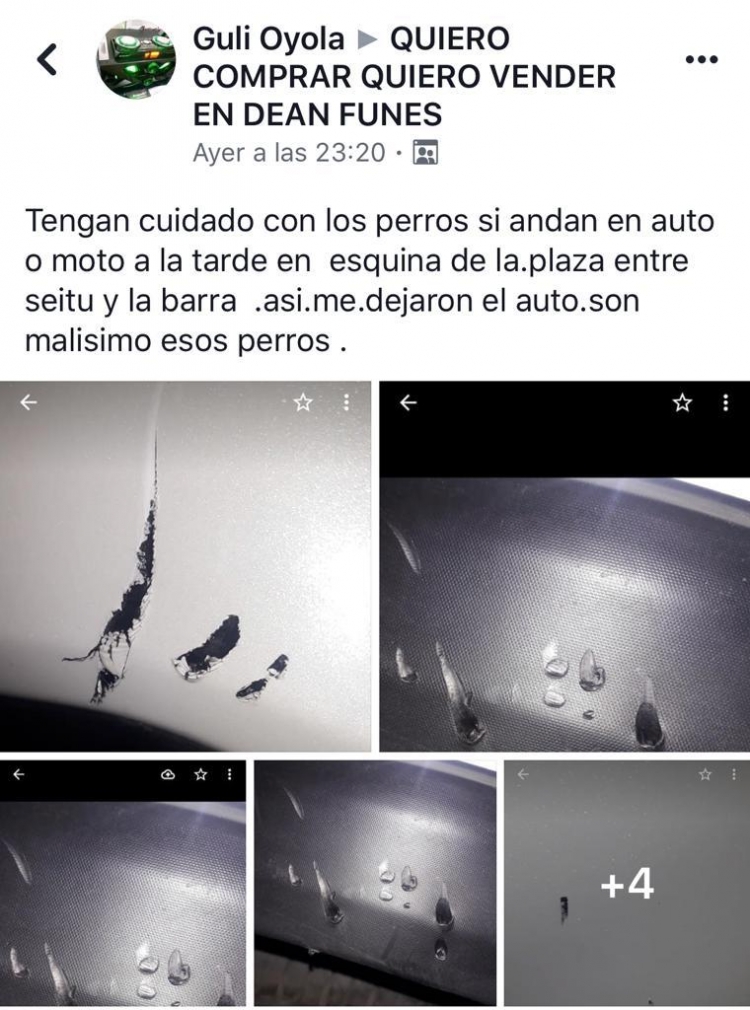Image resolution: width=750 pixels, height=1010 pixels.
Task: Go back from this post
Action: point(46,60)
